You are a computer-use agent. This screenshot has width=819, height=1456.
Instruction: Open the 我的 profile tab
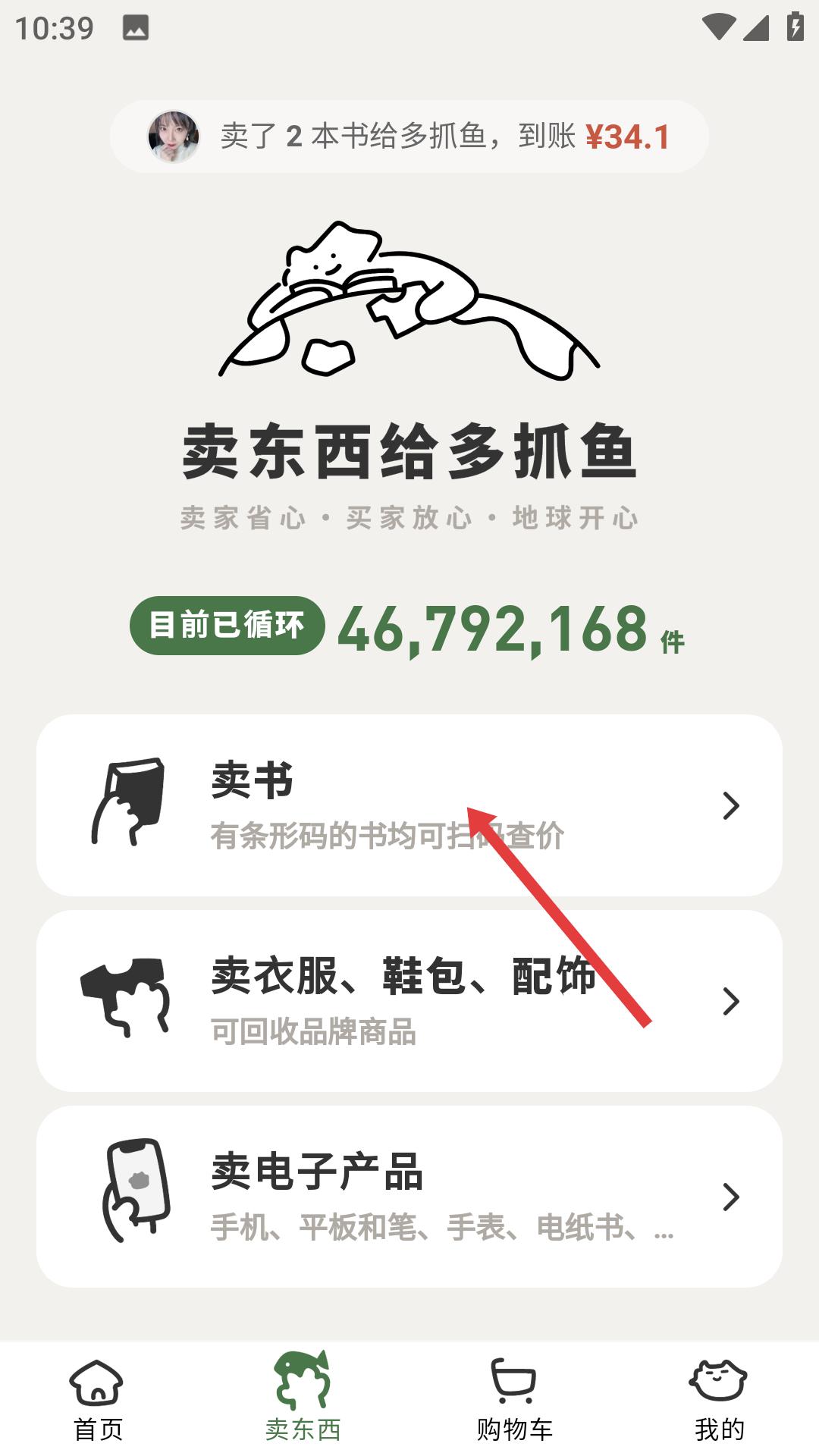pos(719,1398)
